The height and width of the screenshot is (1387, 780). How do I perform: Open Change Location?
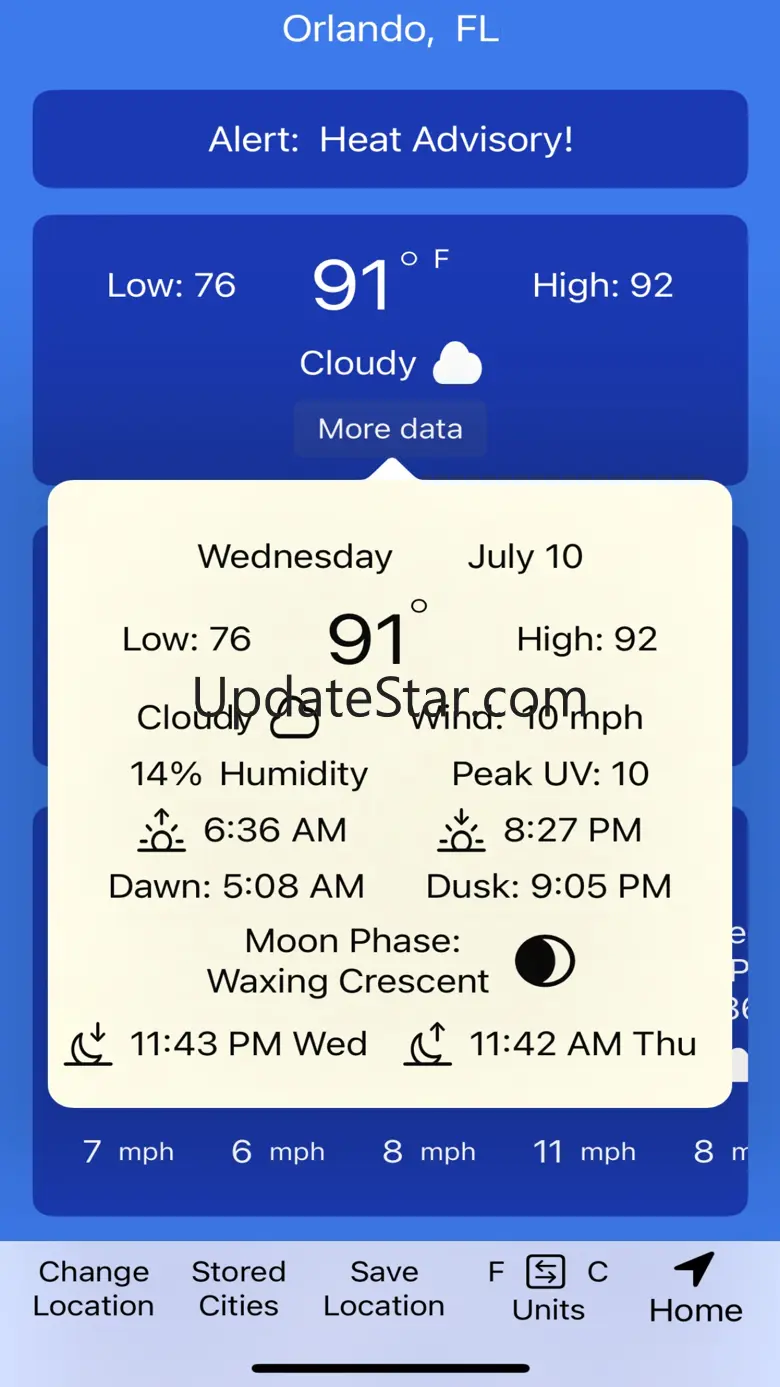[93, 1289]
